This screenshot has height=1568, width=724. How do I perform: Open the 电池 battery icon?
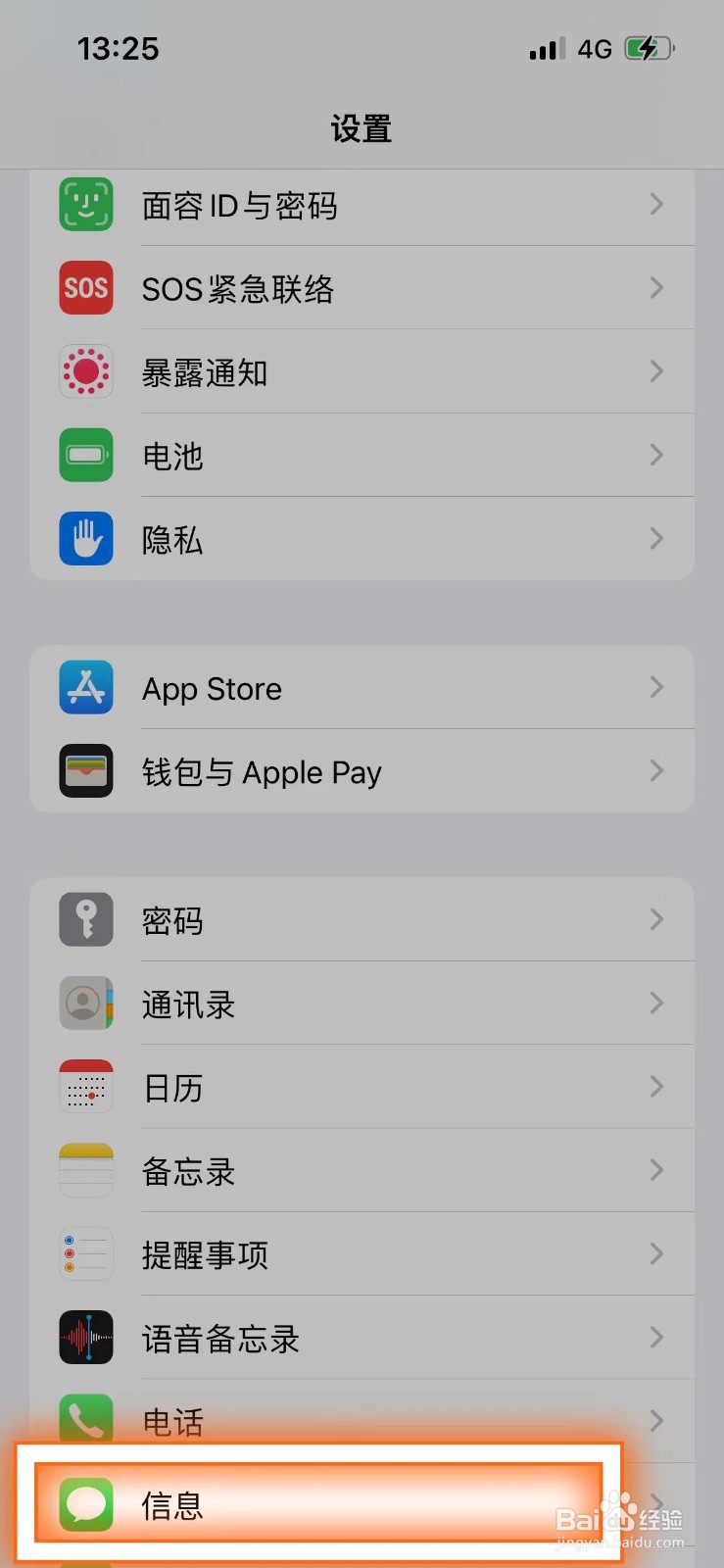(85, 455)
